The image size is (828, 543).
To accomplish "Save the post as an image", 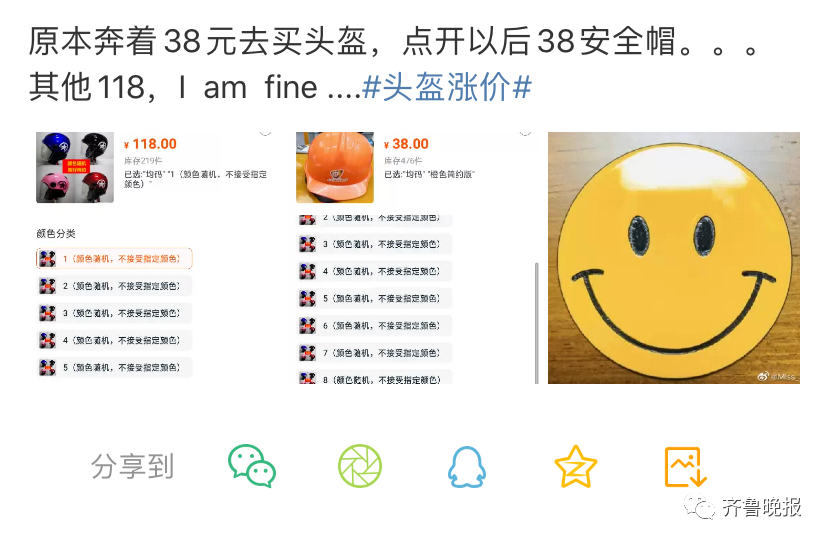I will [686, 466].
